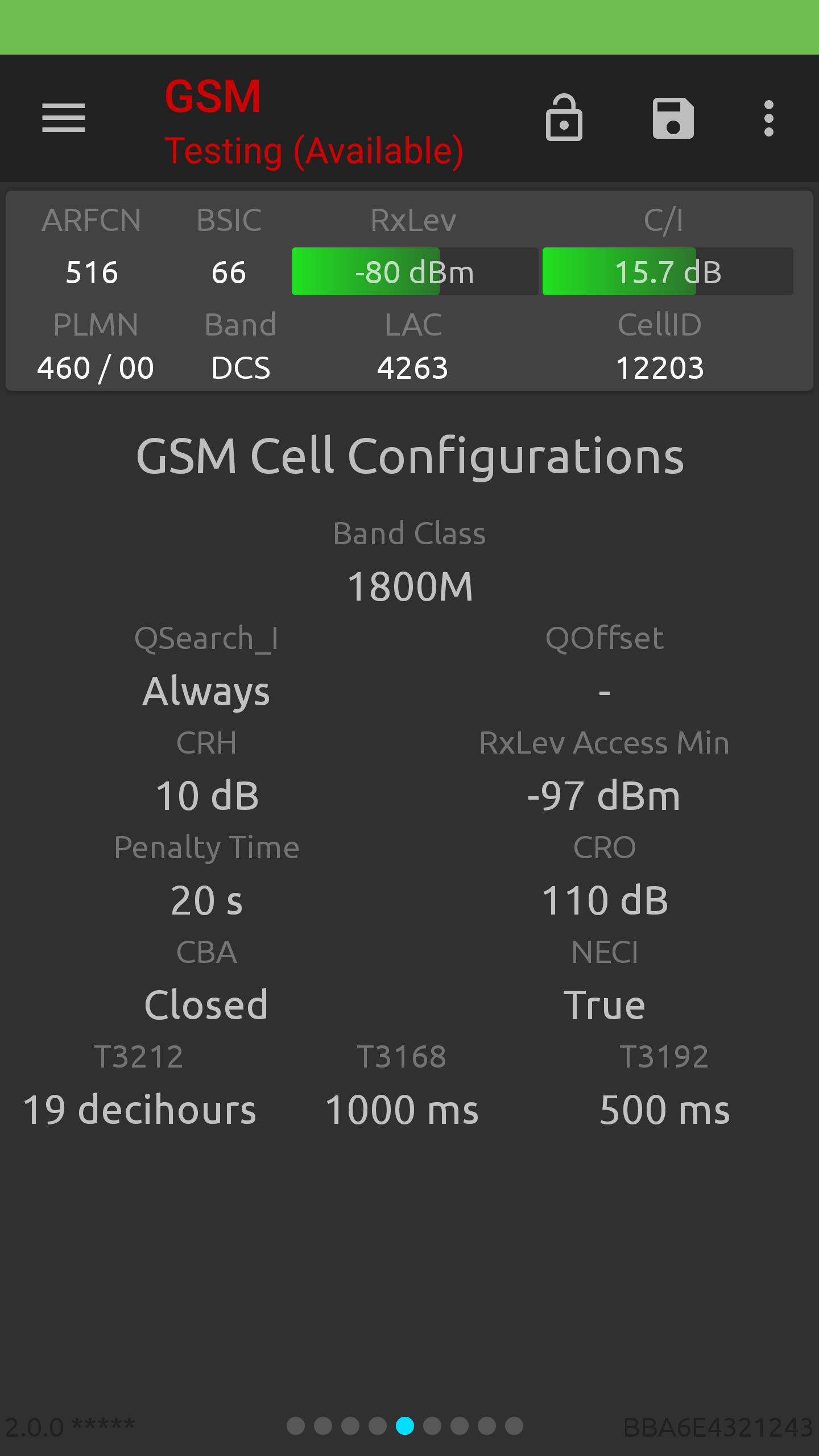Screen dimensions: 819x1456
Task: Save data with the floppy disk icon
Action: click(x=673, y=118)
